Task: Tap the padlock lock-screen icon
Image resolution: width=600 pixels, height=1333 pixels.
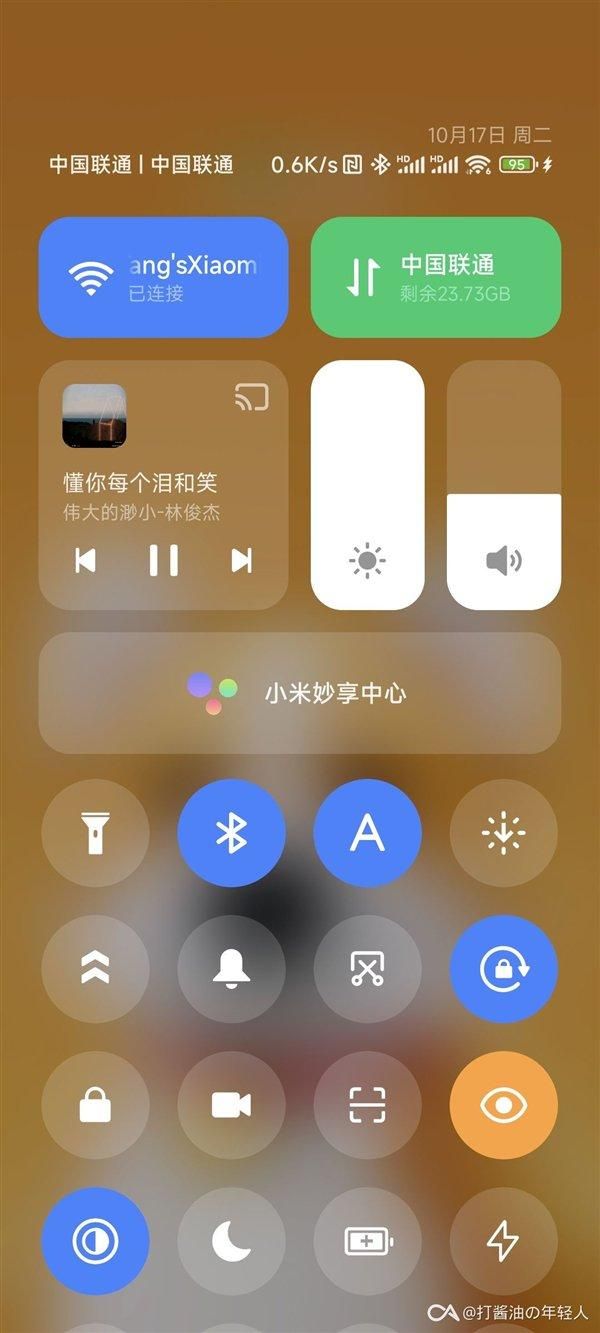Action: pyautogui.click(x=96, y=1105)
